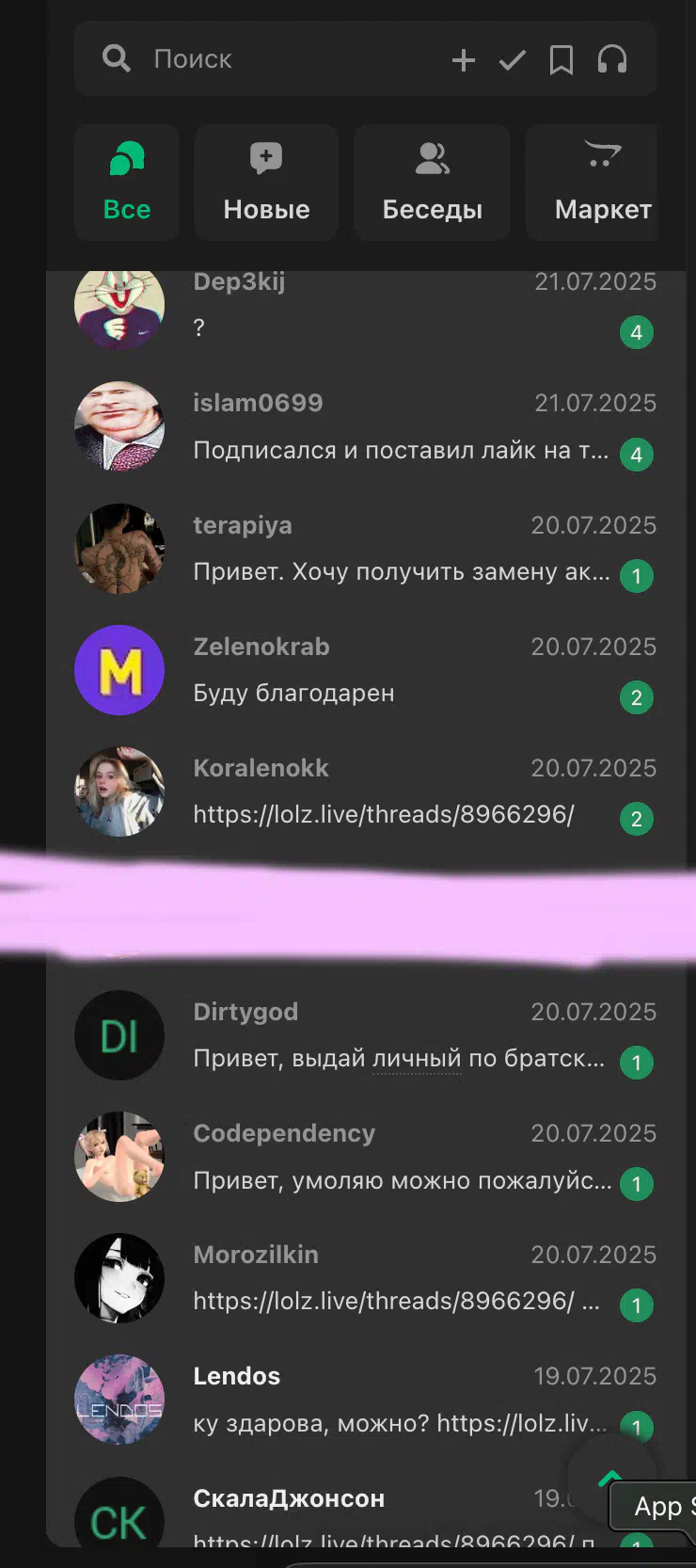Image resolution: width=696 pixels, height=1568 pixels.
Task: Open support headphones icon
Action: [x=612, y=60]
